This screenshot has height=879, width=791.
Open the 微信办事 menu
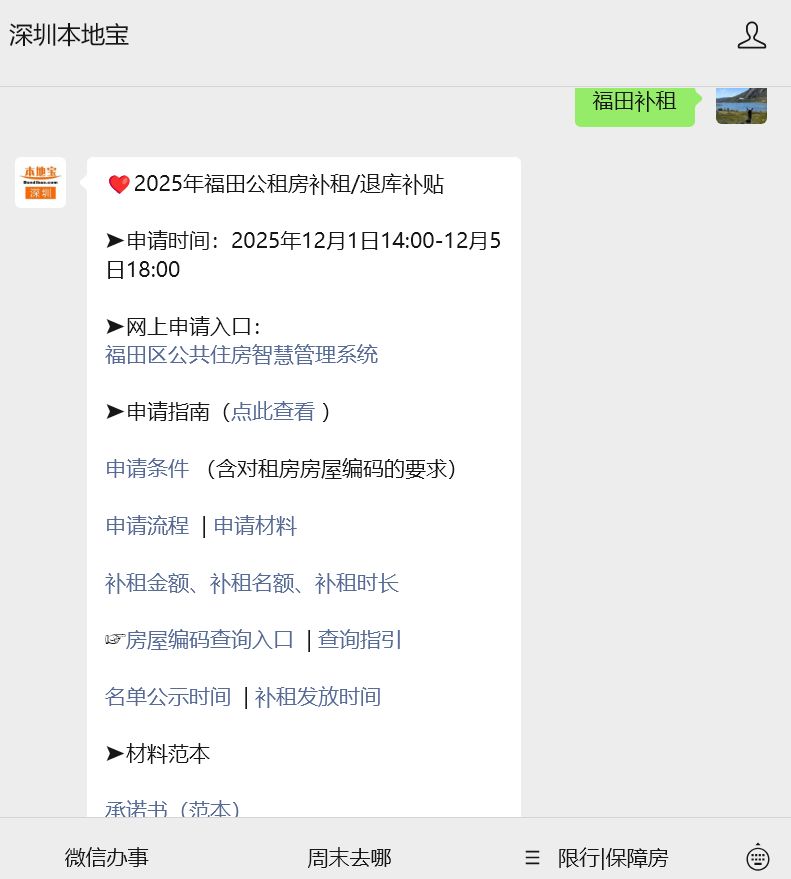107,858
